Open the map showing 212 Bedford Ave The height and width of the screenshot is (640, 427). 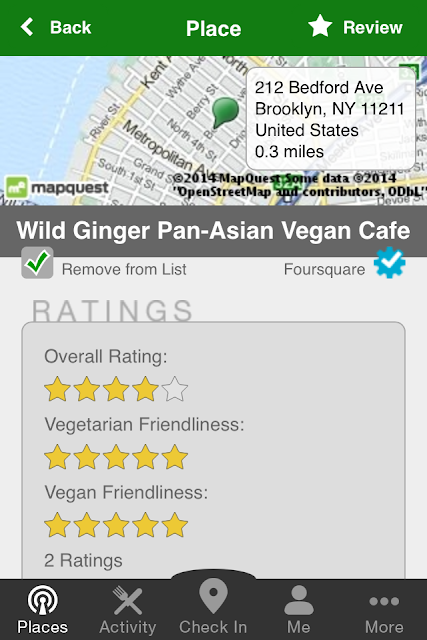coord(214,131)
